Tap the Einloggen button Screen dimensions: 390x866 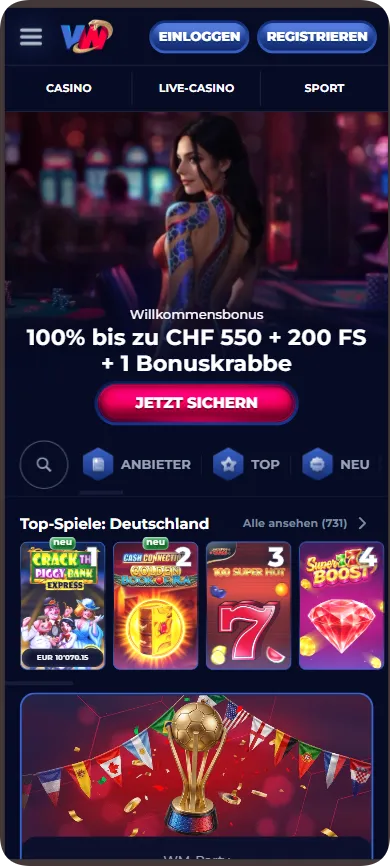tap(199, 37)
